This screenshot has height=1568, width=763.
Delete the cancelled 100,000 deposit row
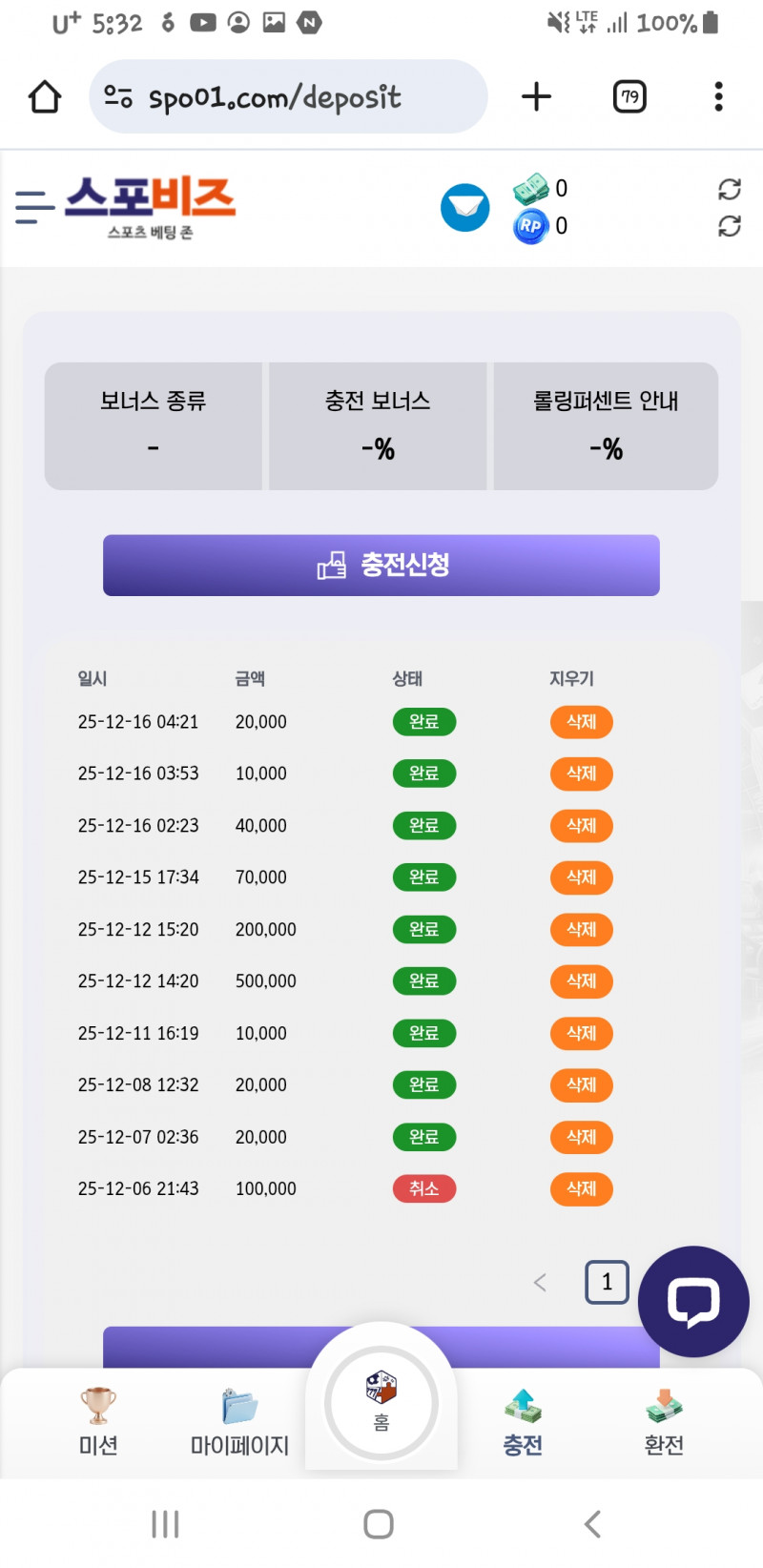(x=581, y=1188)
